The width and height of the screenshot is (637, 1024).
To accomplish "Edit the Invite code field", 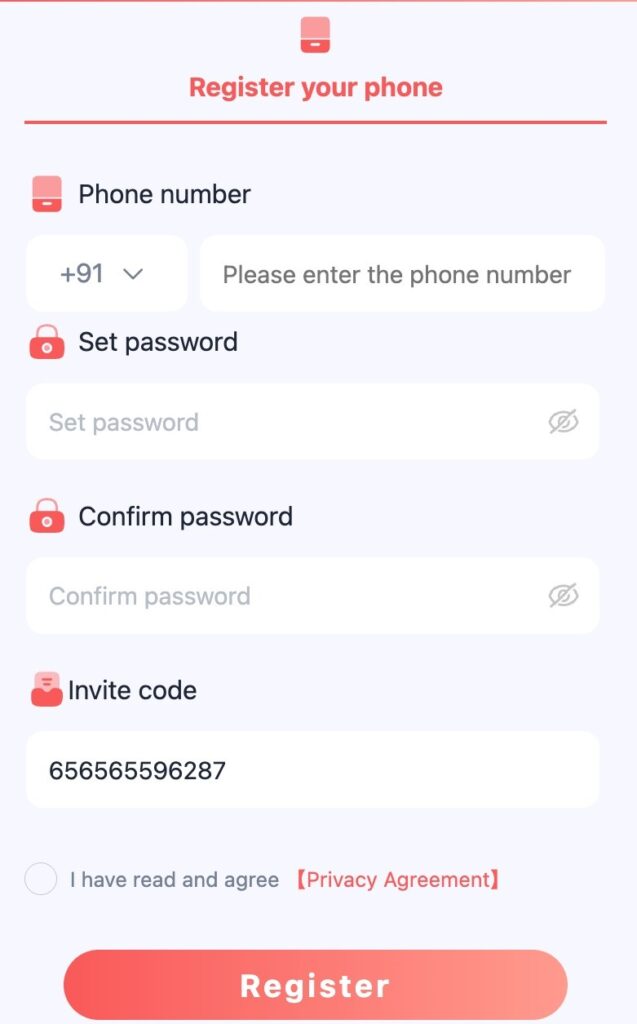I will (x=312, y=770).
